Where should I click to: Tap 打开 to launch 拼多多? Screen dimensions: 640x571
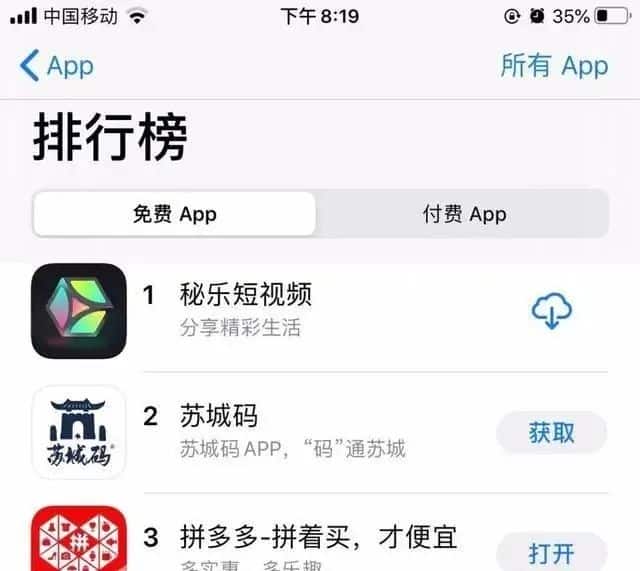coord(551,551)
